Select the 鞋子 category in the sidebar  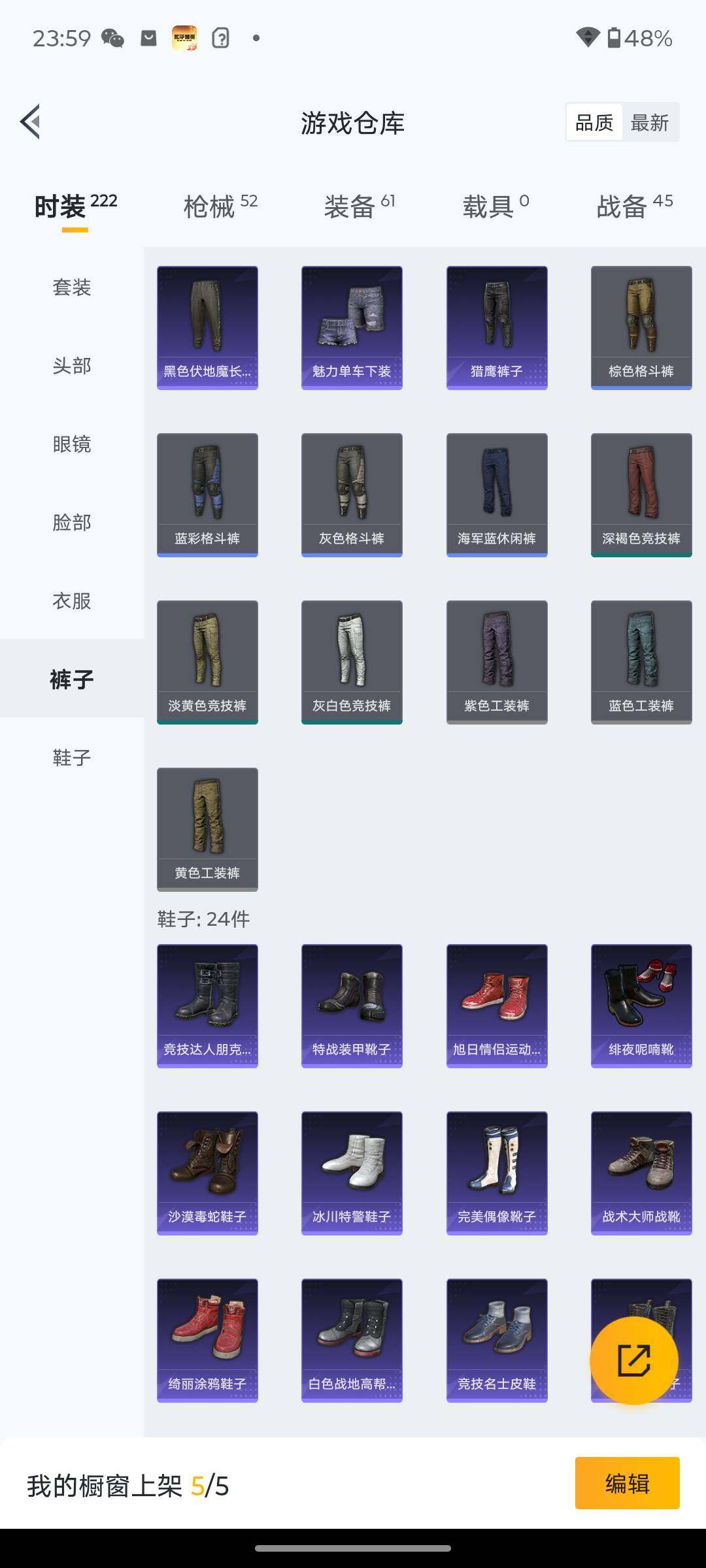(72, 757)
